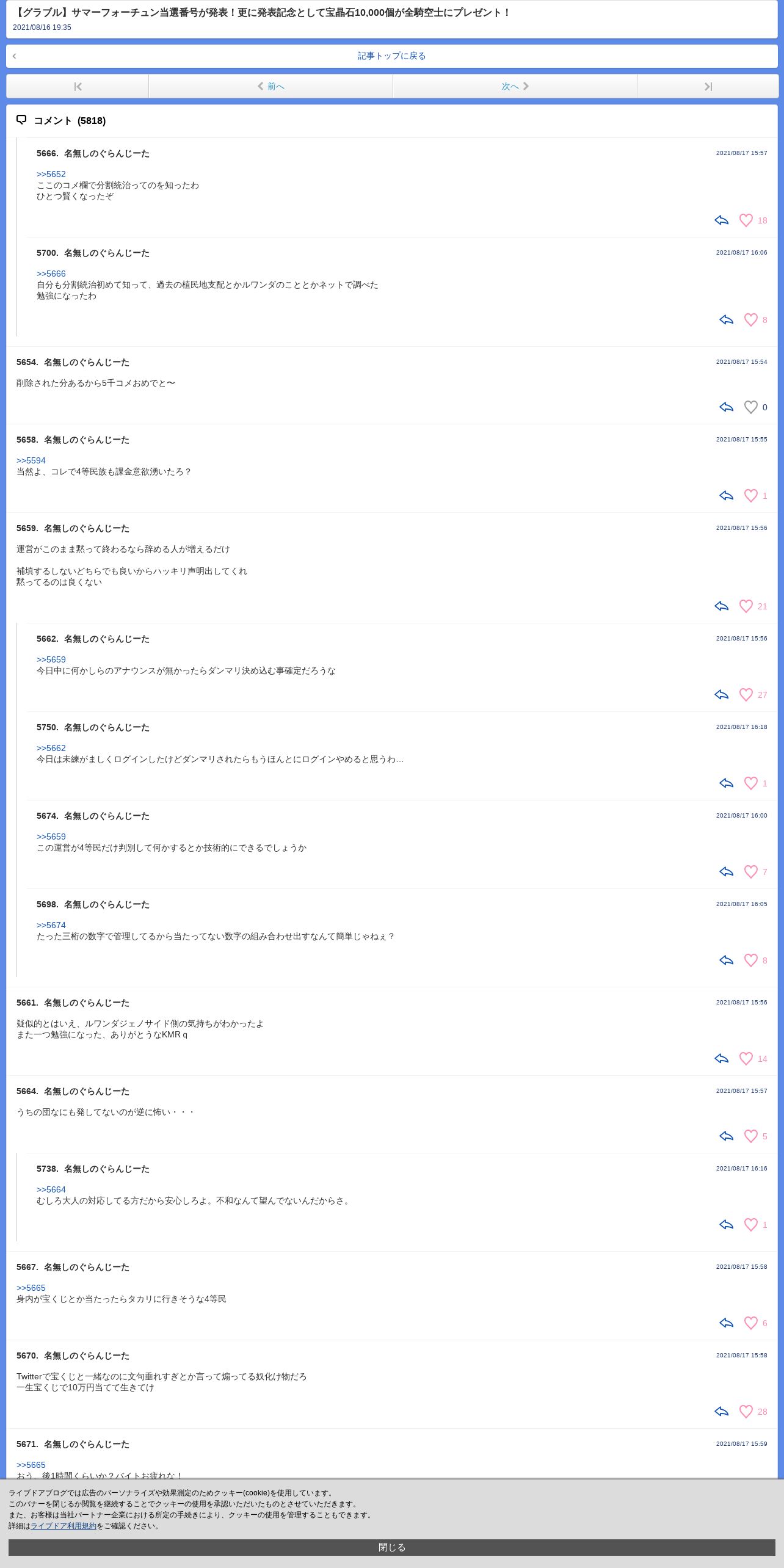Reply to comment 5700
This screenshot has height=1568, width=784.
[x=726, y=320]
